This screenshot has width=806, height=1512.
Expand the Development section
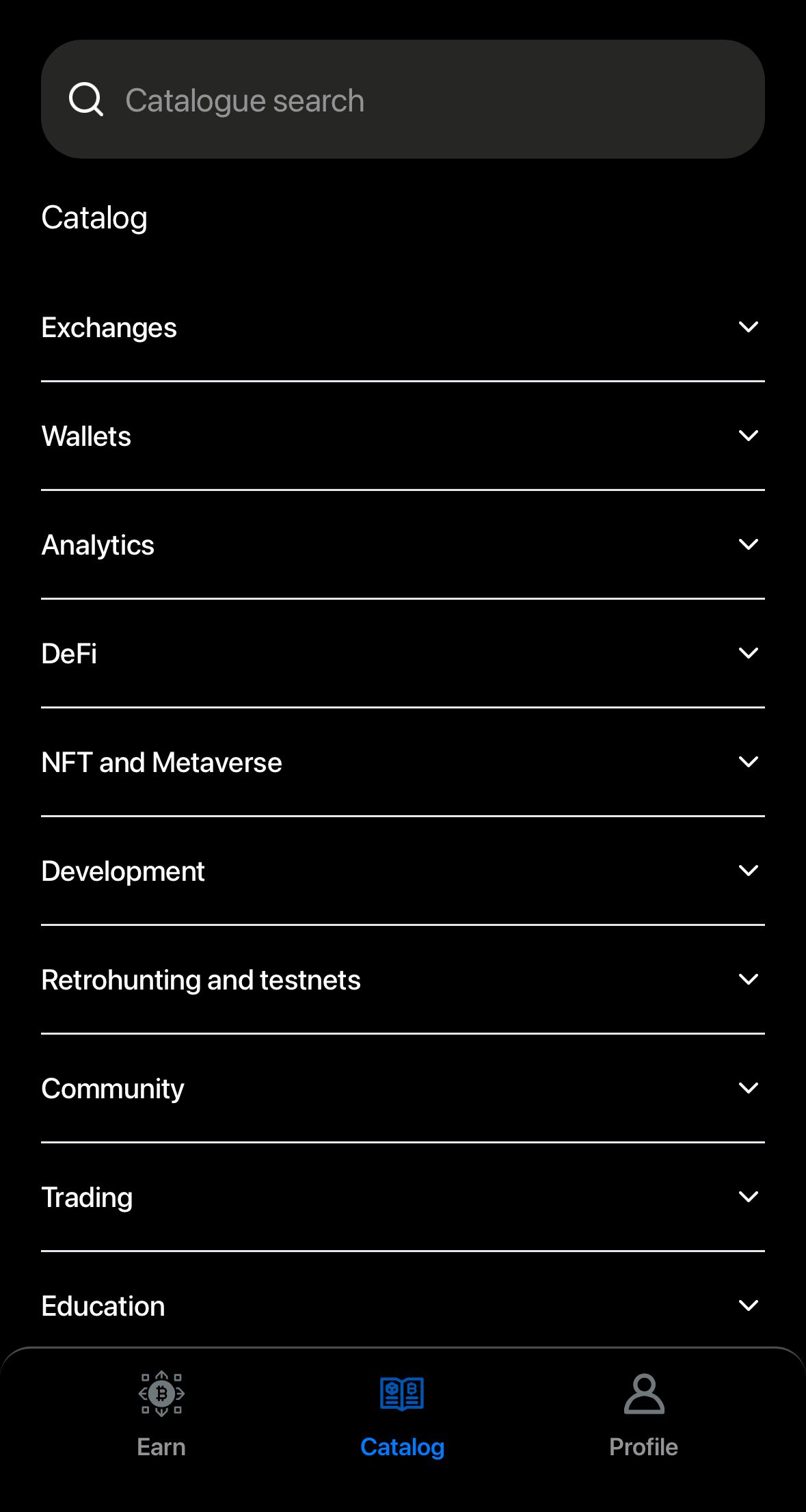pyautogui.click(x=749, y=870)
